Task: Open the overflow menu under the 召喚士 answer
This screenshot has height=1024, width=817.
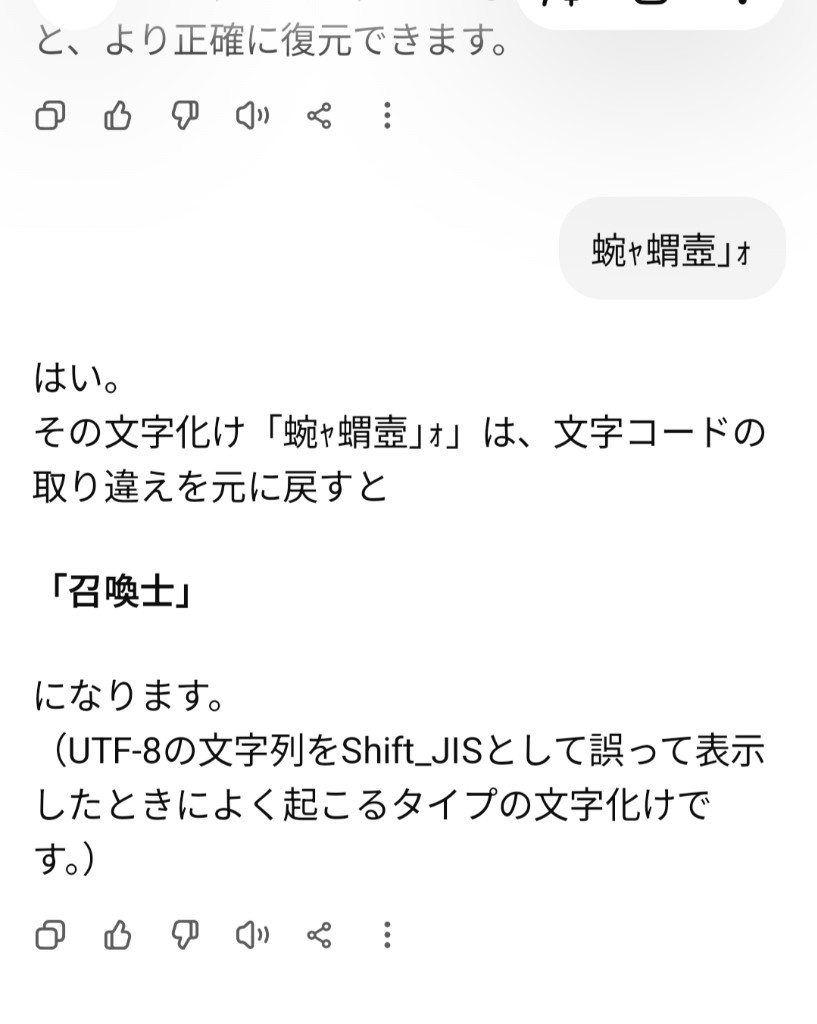Action: click(387, 935)
